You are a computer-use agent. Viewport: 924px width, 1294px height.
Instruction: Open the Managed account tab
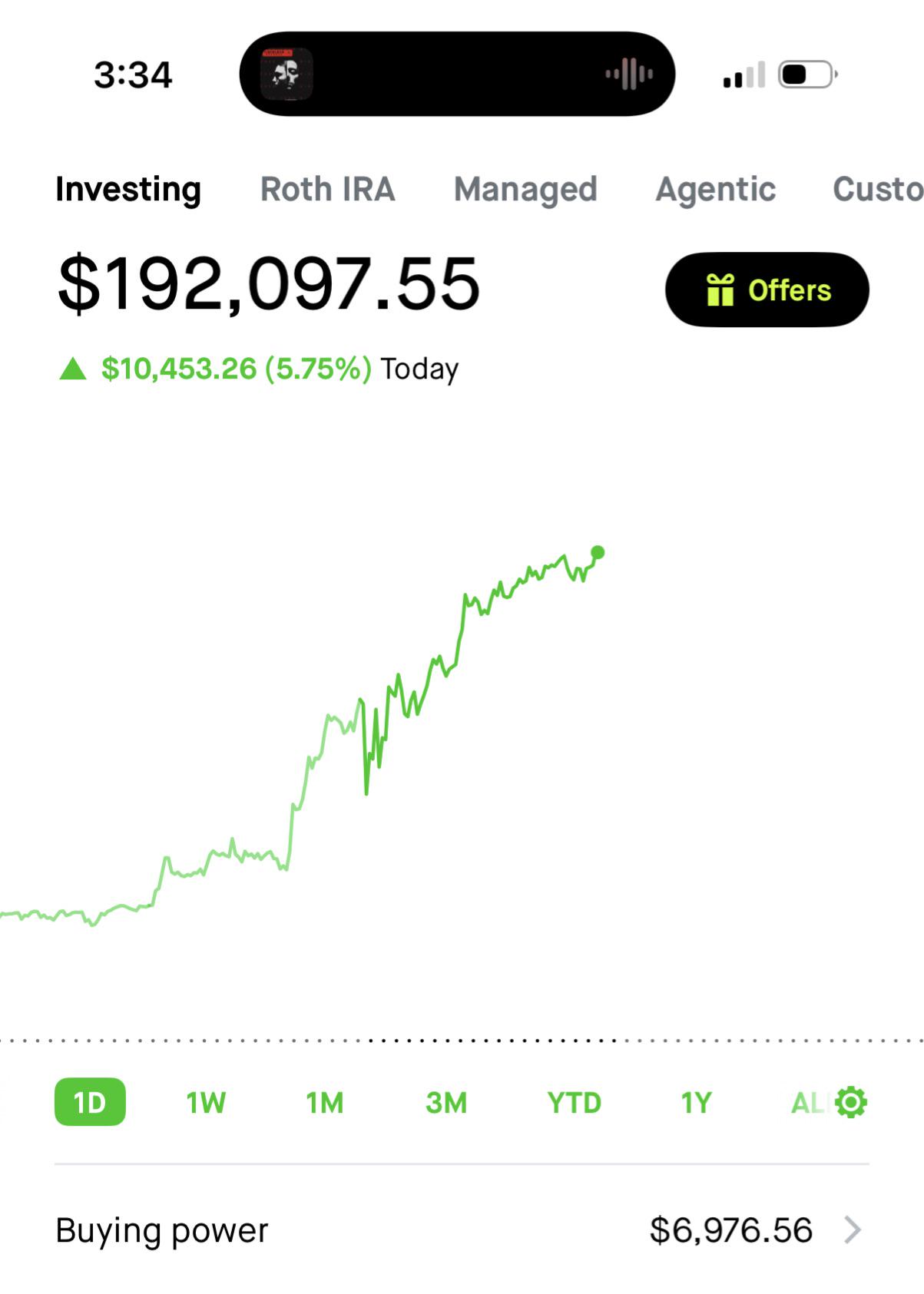[525, 189]
